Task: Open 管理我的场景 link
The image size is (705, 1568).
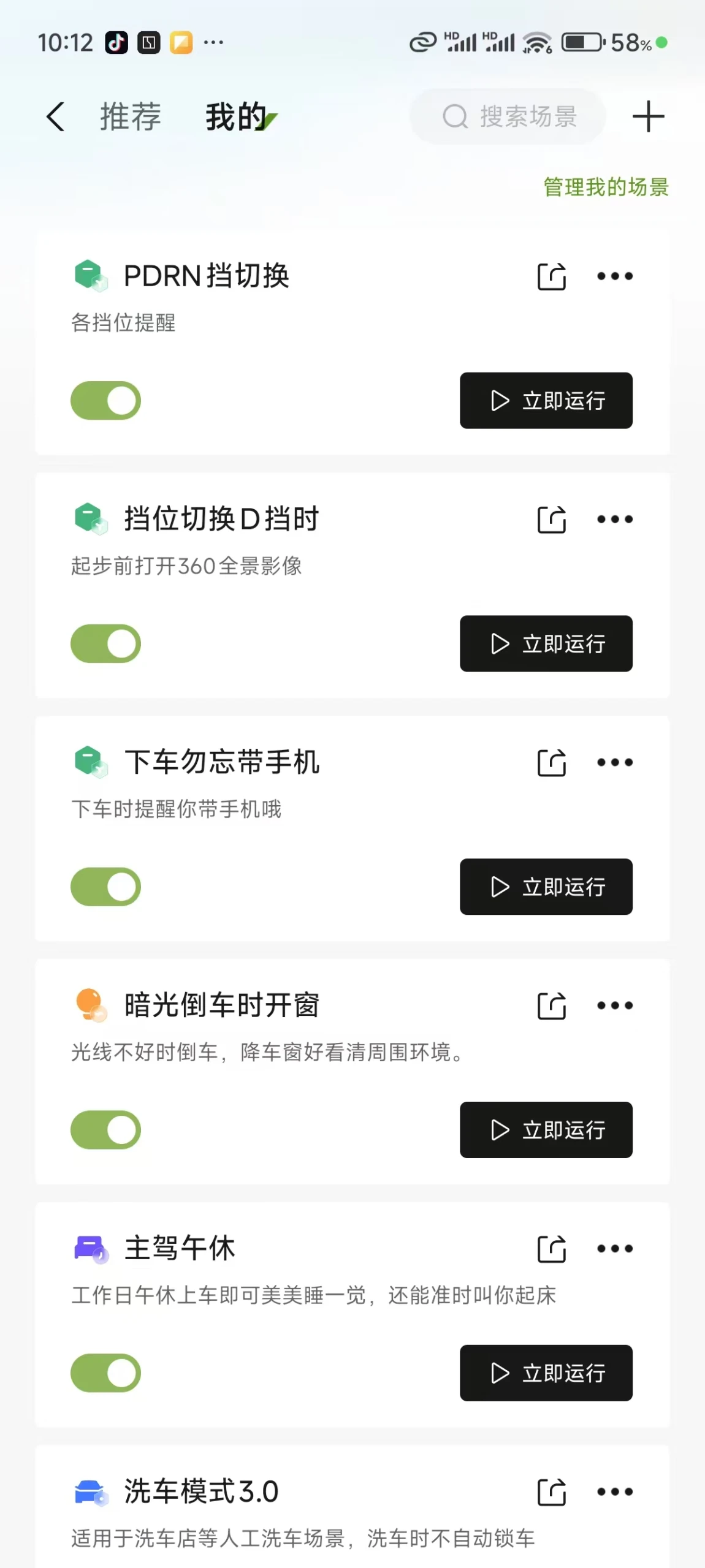Action: click(606, 187)
